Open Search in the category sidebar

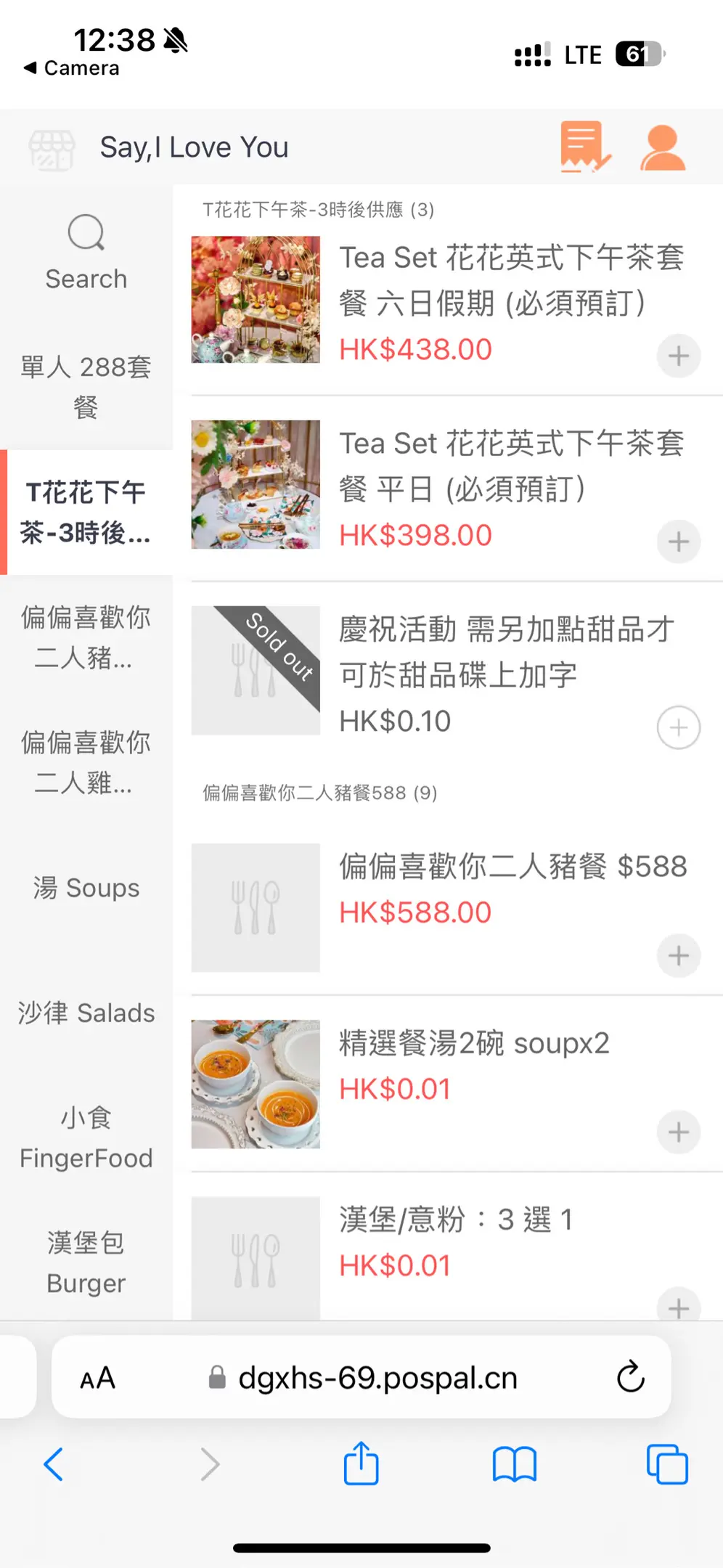pyautogui.click(x=86, y=253)
